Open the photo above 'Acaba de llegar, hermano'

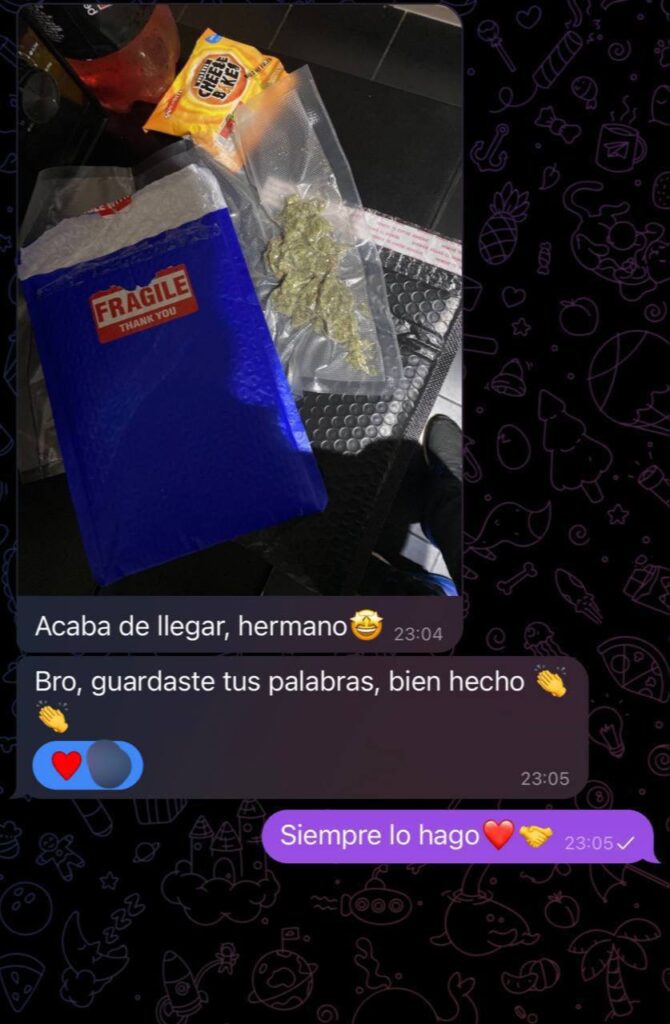click(x=240, y=300)
